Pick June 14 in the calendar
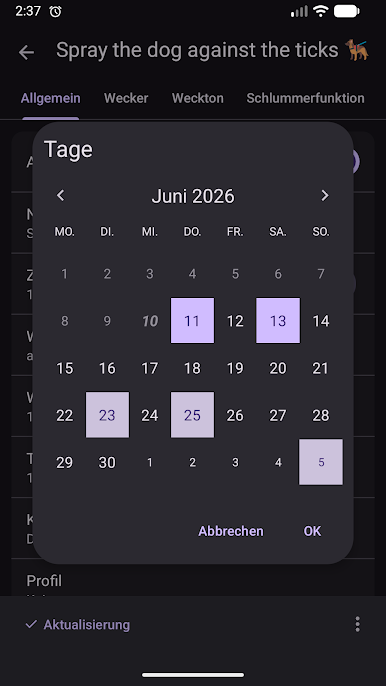This screenshot has width=386, height=686. coord(321,321)
